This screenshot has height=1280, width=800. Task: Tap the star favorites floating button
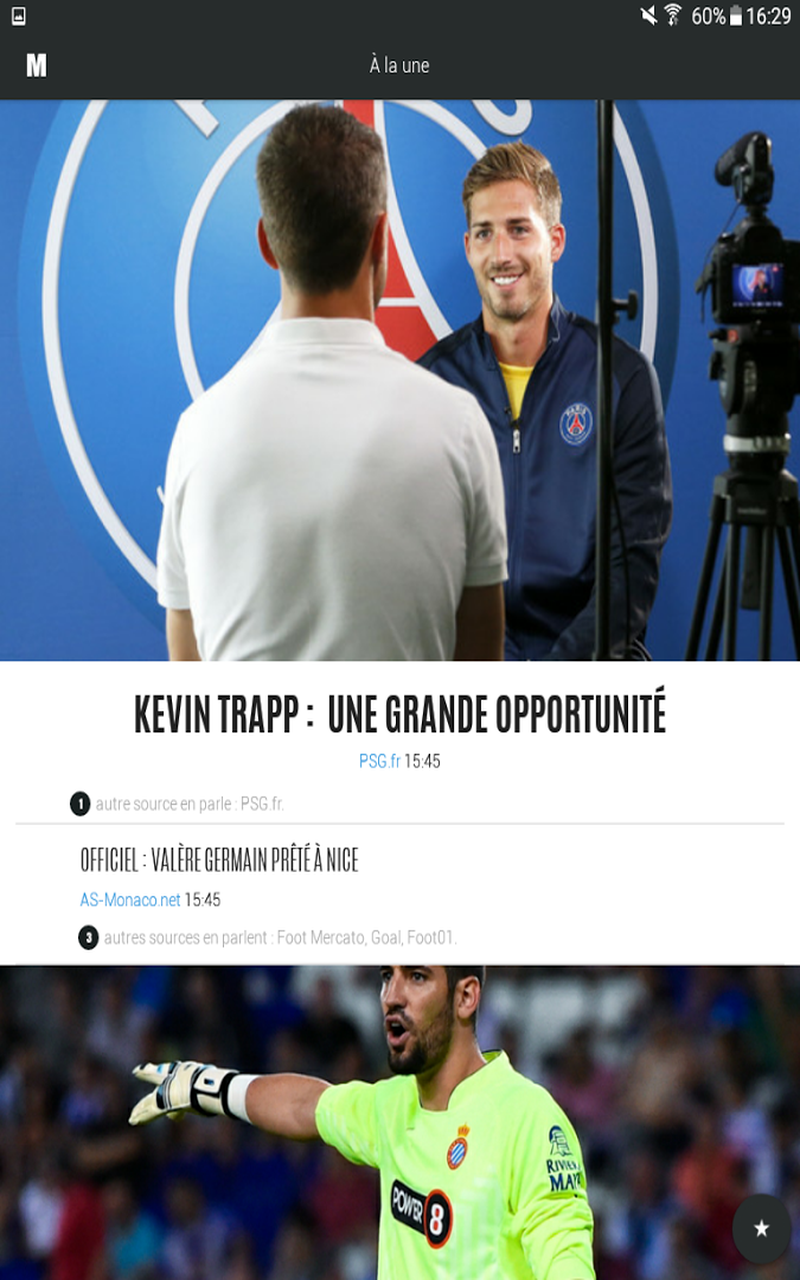coord(761,1228)
